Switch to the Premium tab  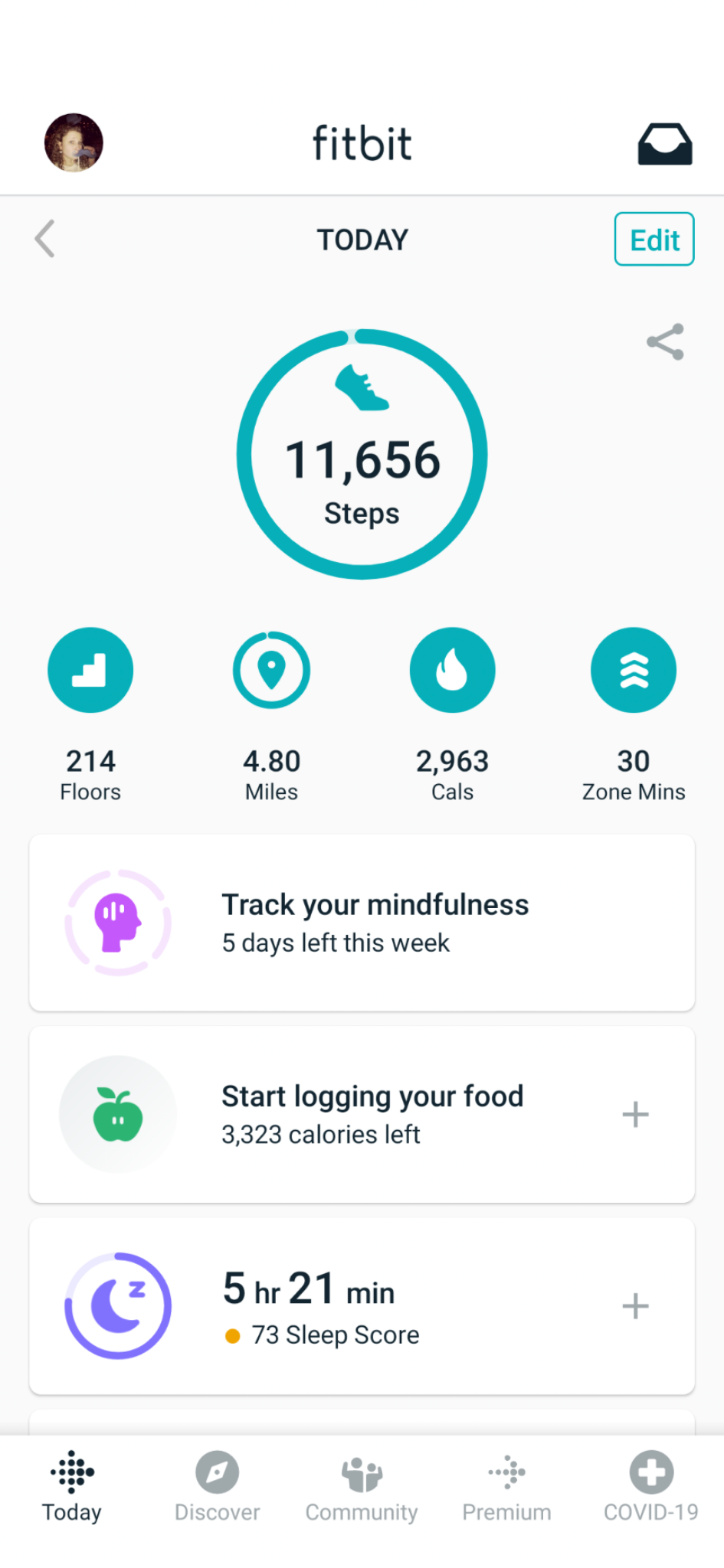pyautogui.click(x=506, y=1486)
